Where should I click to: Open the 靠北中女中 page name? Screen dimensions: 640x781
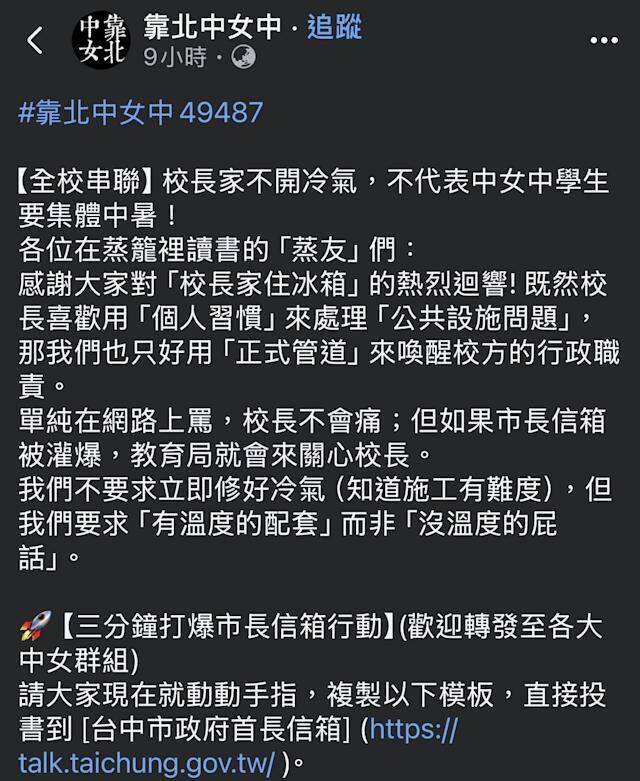[213, 27]
